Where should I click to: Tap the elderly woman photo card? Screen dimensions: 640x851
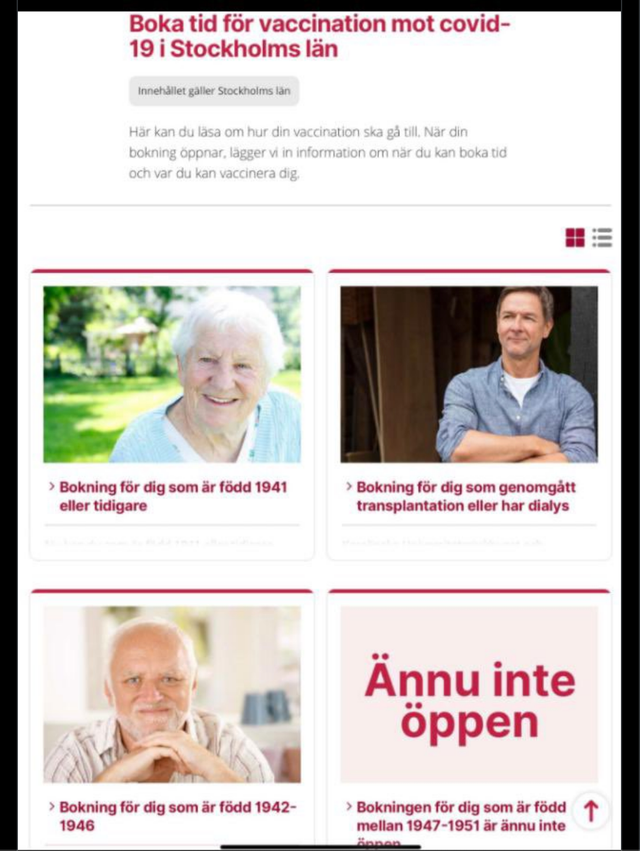tap(172, 374)
